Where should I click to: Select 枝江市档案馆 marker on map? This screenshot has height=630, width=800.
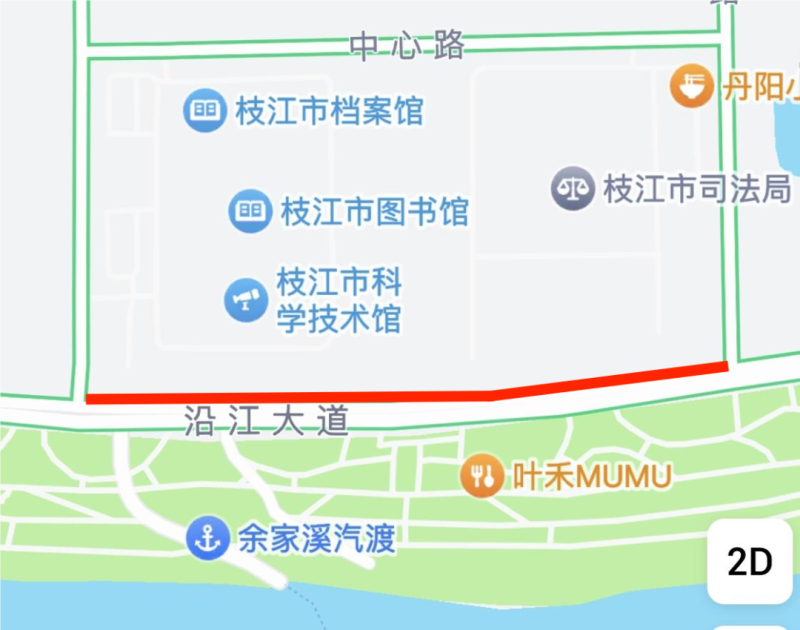pyautogui.click(x=205, y=110)
